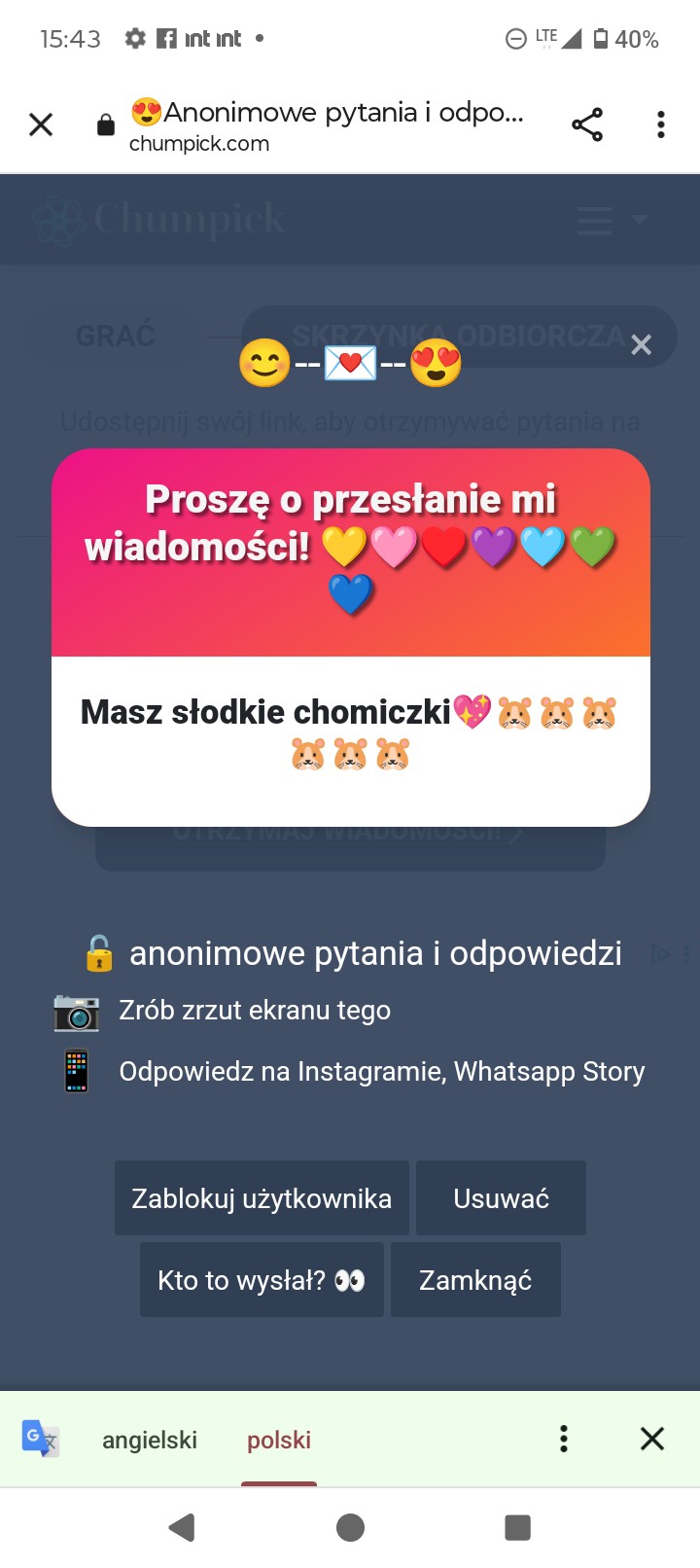Reveal sender via Kto to wysłał?
This screenshot has width=700, height=1568.
[x=262, y=1280]
